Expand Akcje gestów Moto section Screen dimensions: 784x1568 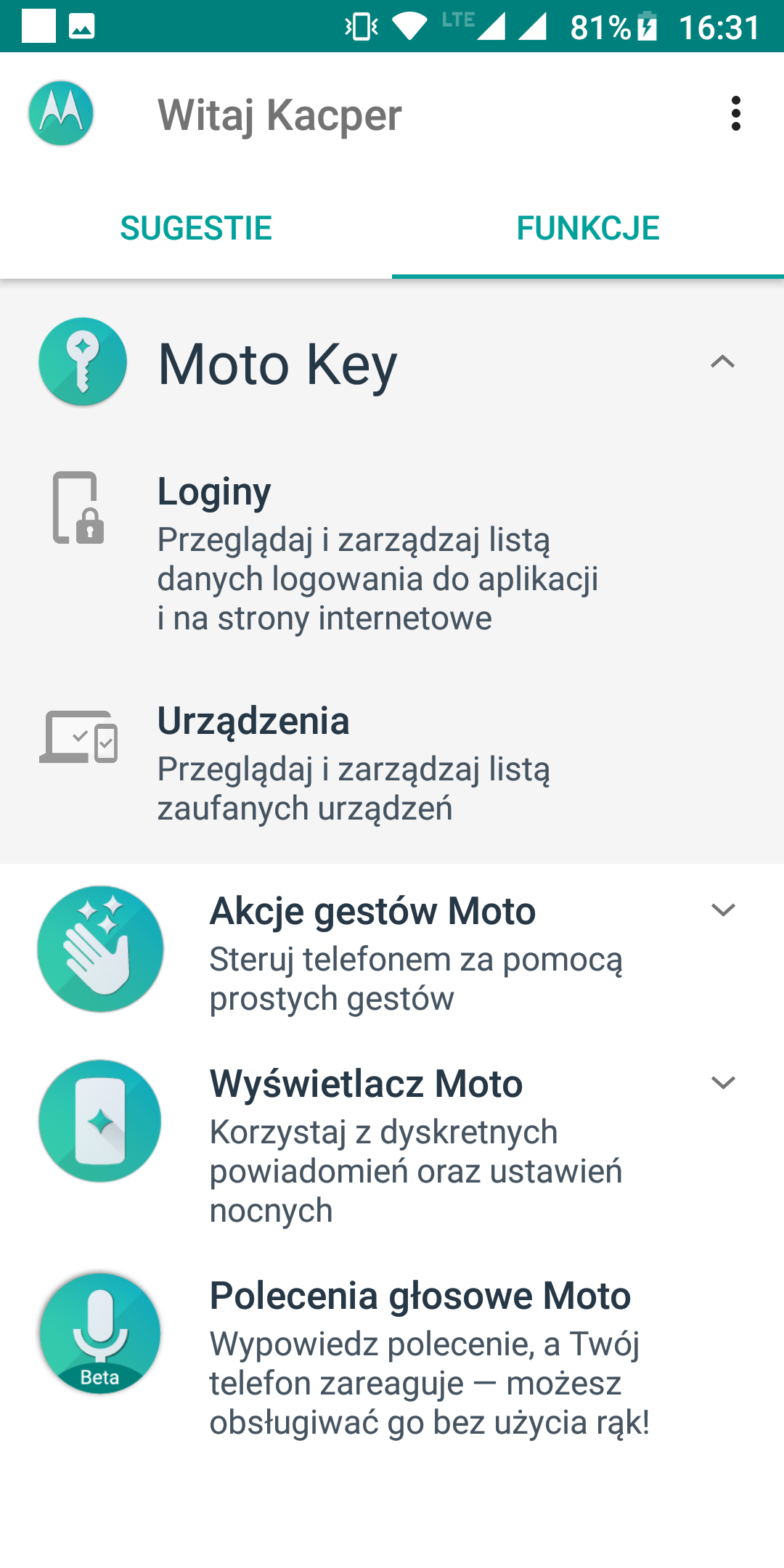(x=723, y=910)
